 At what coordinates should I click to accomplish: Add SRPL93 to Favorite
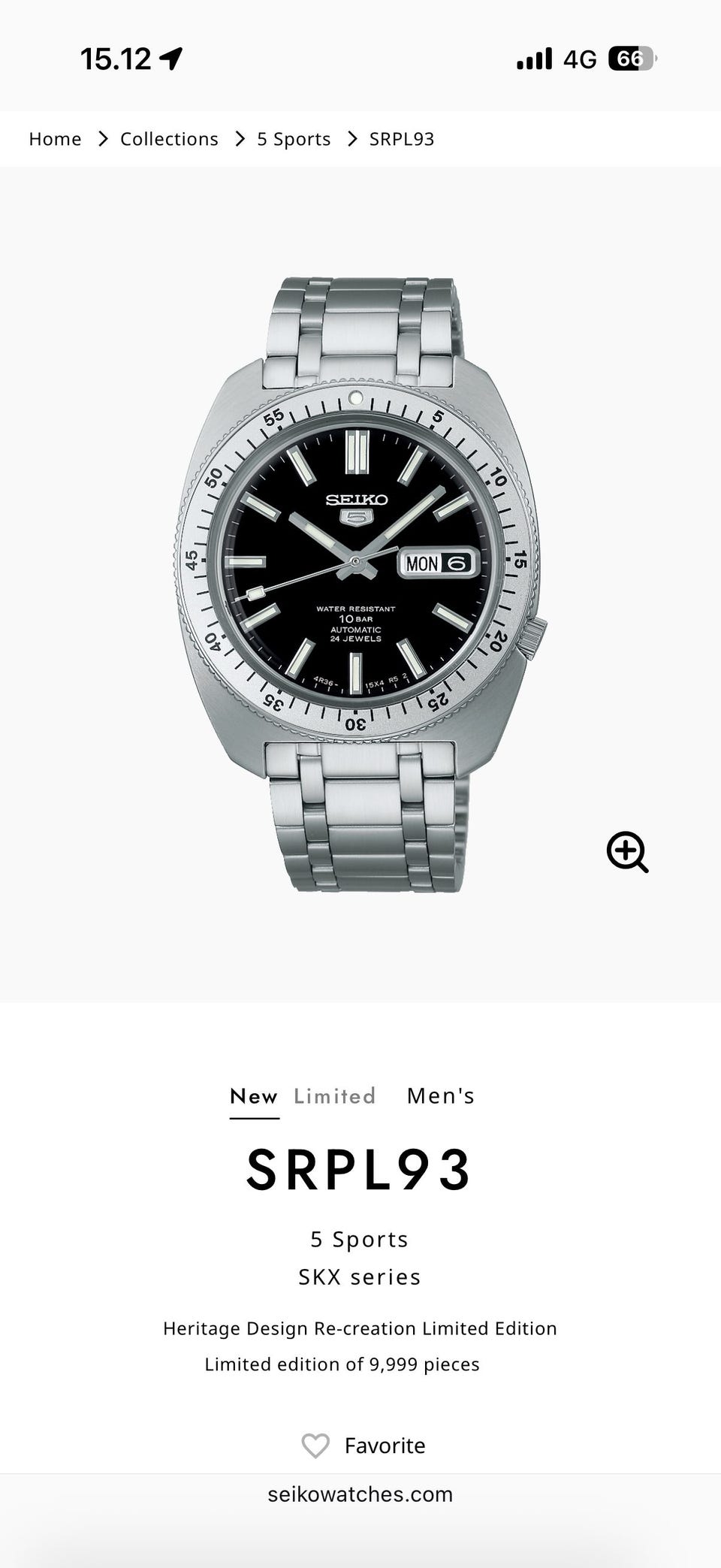[x=364, y=1446]
